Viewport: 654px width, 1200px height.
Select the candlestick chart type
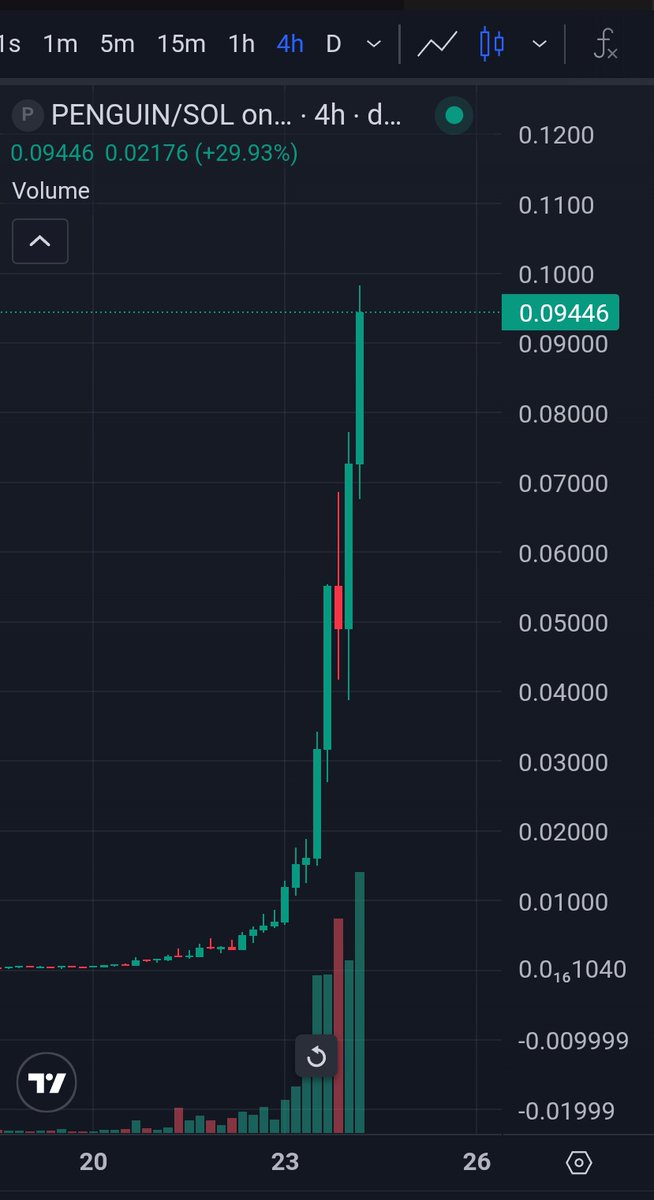click(492, 44)
